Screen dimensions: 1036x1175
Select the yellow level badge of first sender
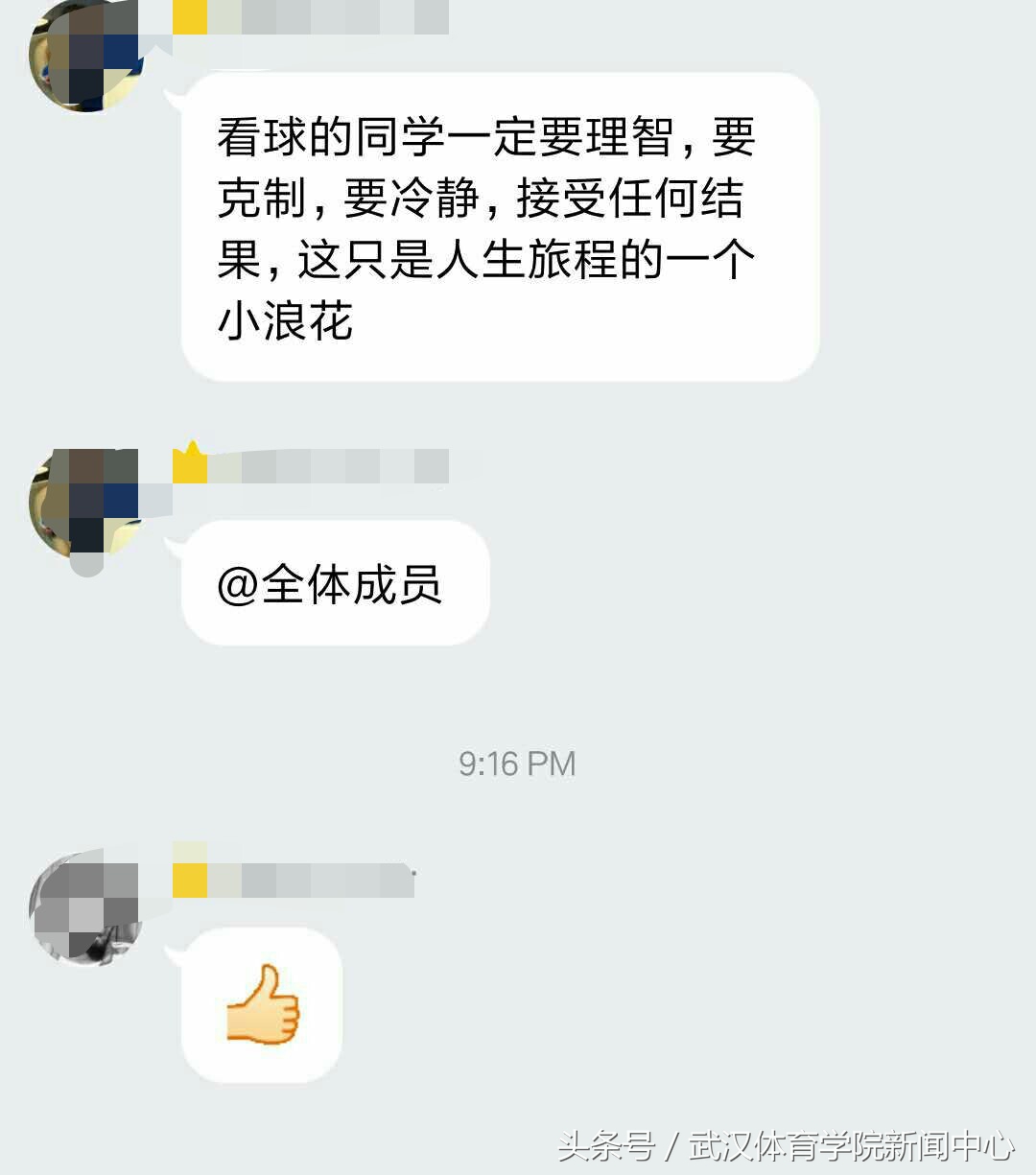point(189,12)
